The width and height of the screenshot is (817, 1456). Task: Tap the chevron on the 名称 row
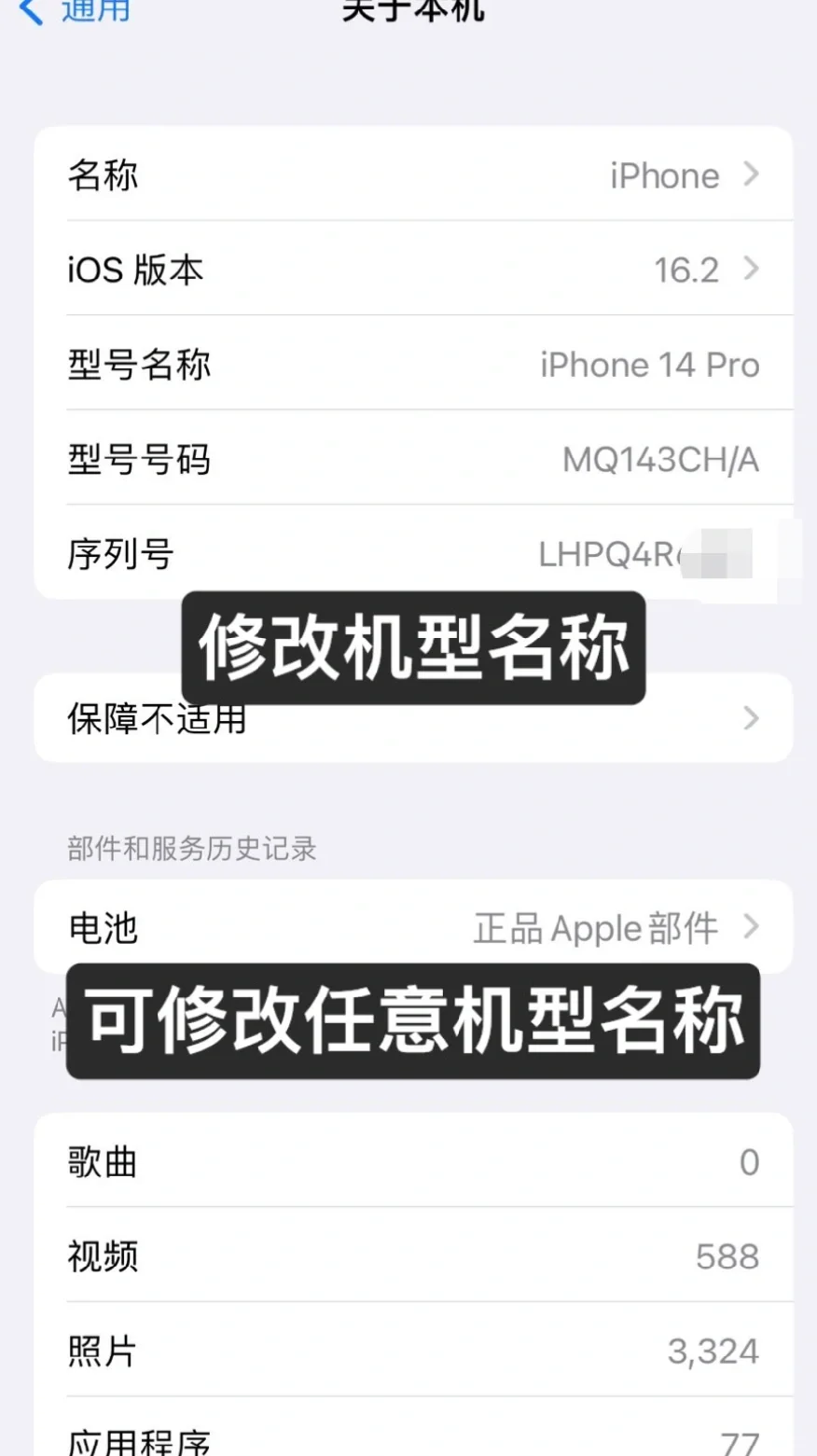pyautogui.click(x=751, y=174)
